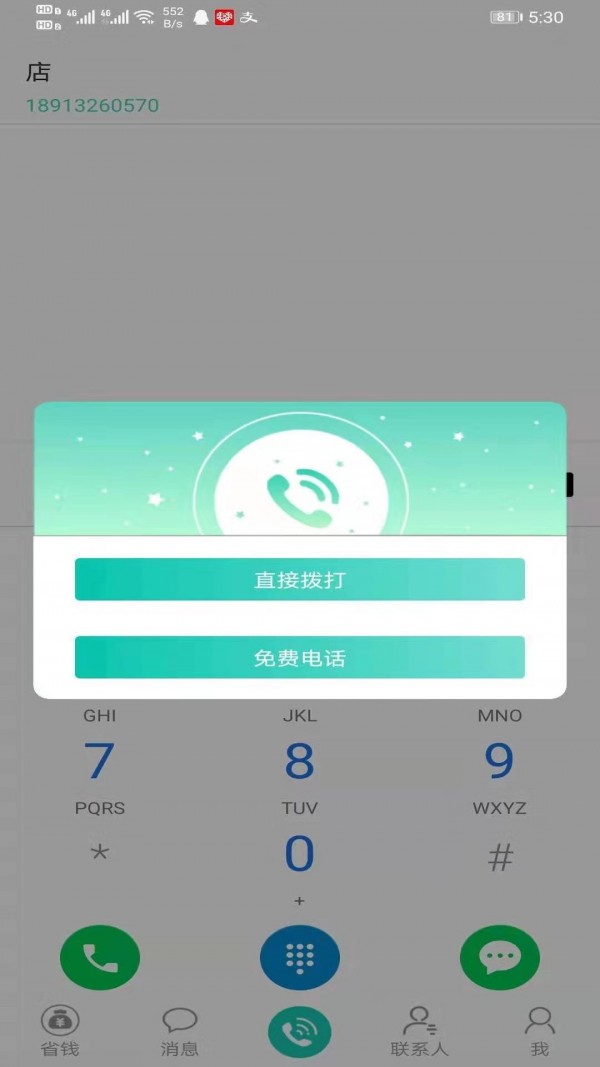
Task: Go to the 我 profile tab
Action: point(539,1031)
